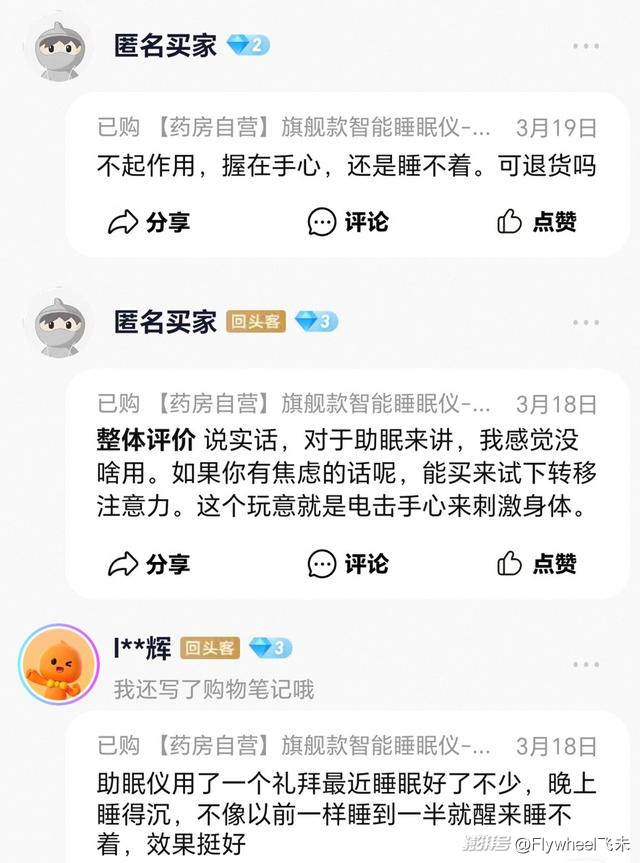Open overflow menu for the first 匿名买家 review

587,46
